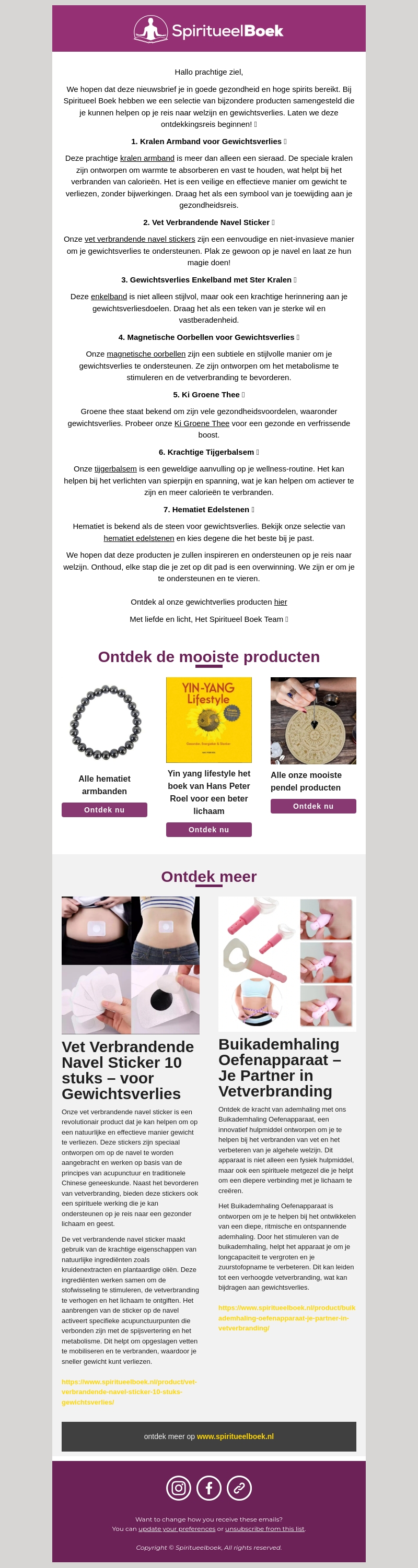
Task: Unsubscribe from this list
Action: (x=264, y=1528)
